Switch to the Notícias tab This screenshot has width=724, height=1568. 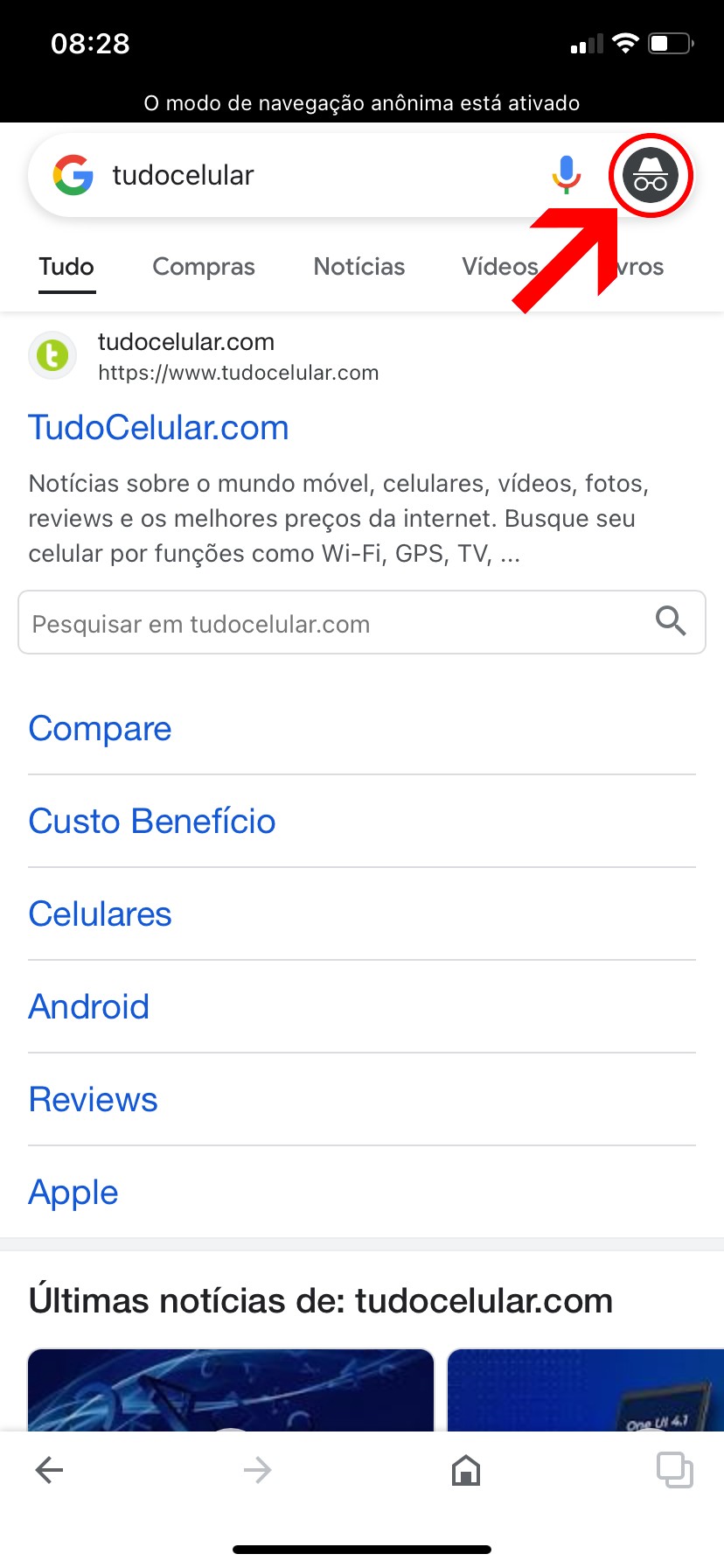pyautogui.click(x=359, y=267)
